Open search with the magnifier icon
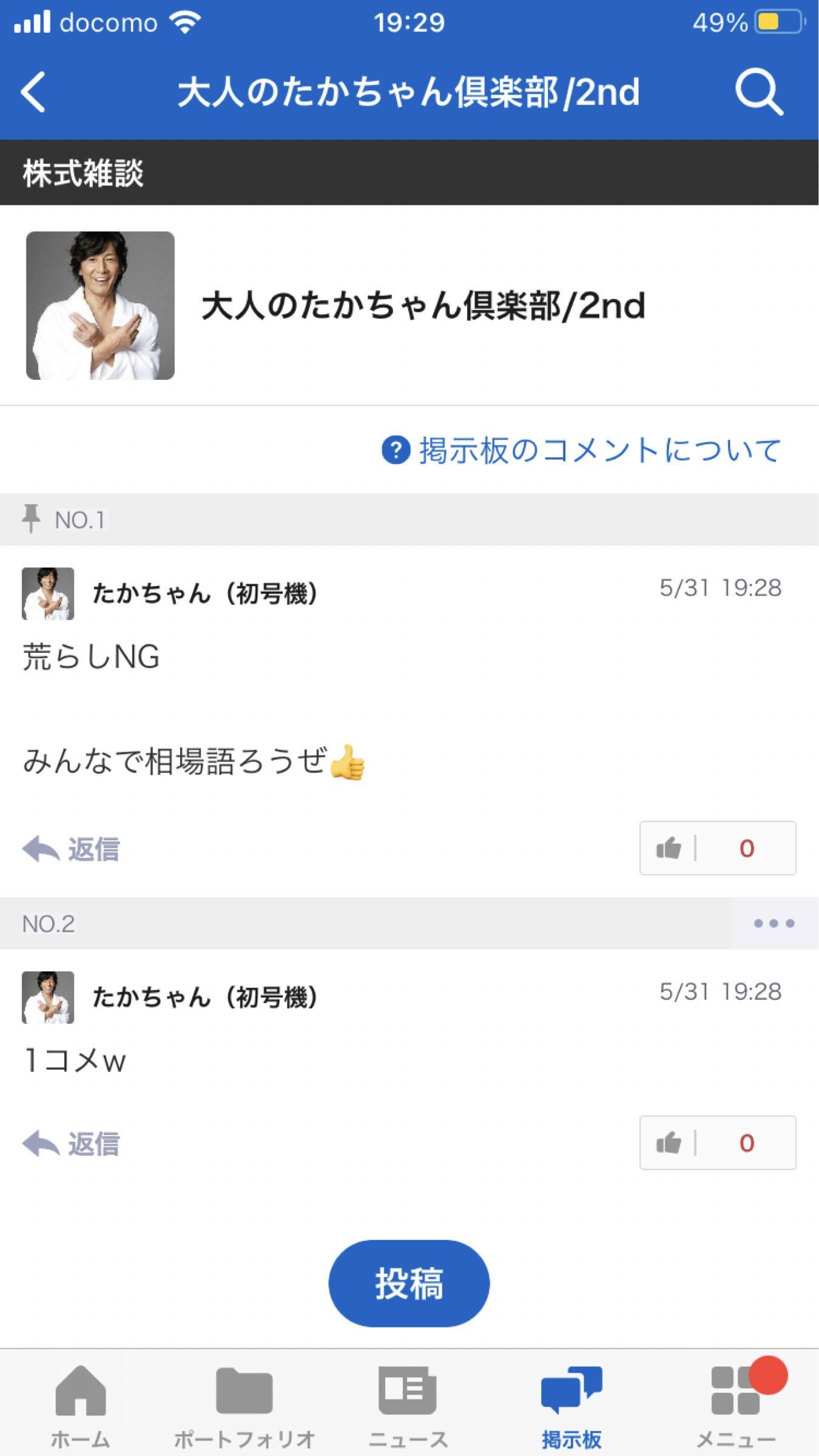Screen dimensions: 819x1456 (x=758, y=92)
